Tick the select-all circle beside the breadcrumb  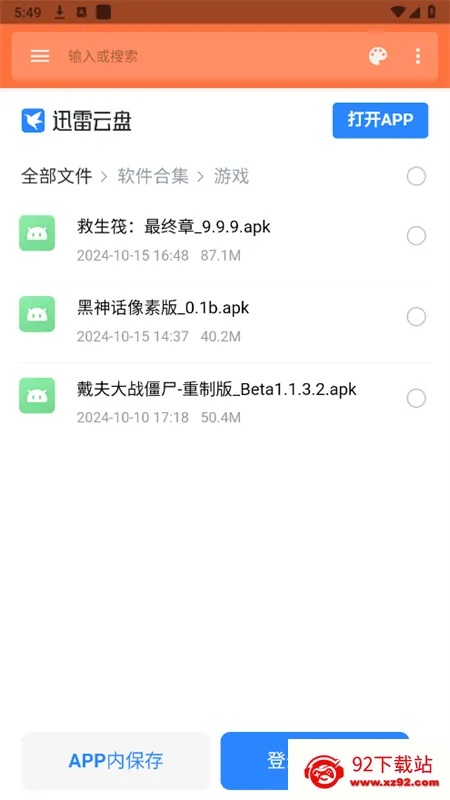point(416,176)
